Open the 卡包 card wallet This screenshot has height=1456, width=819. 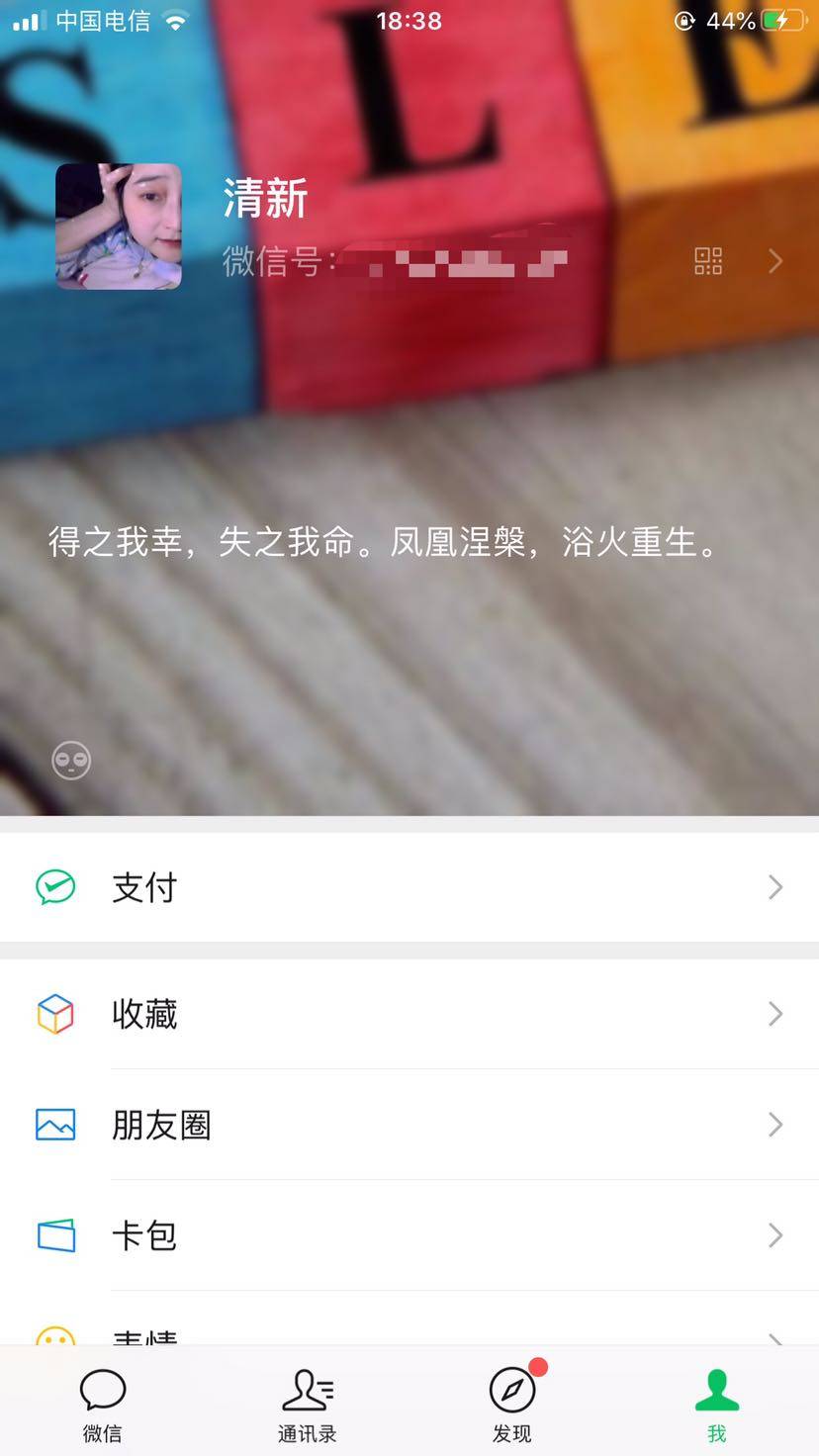pyautogui.click(x=409, y=1235)
